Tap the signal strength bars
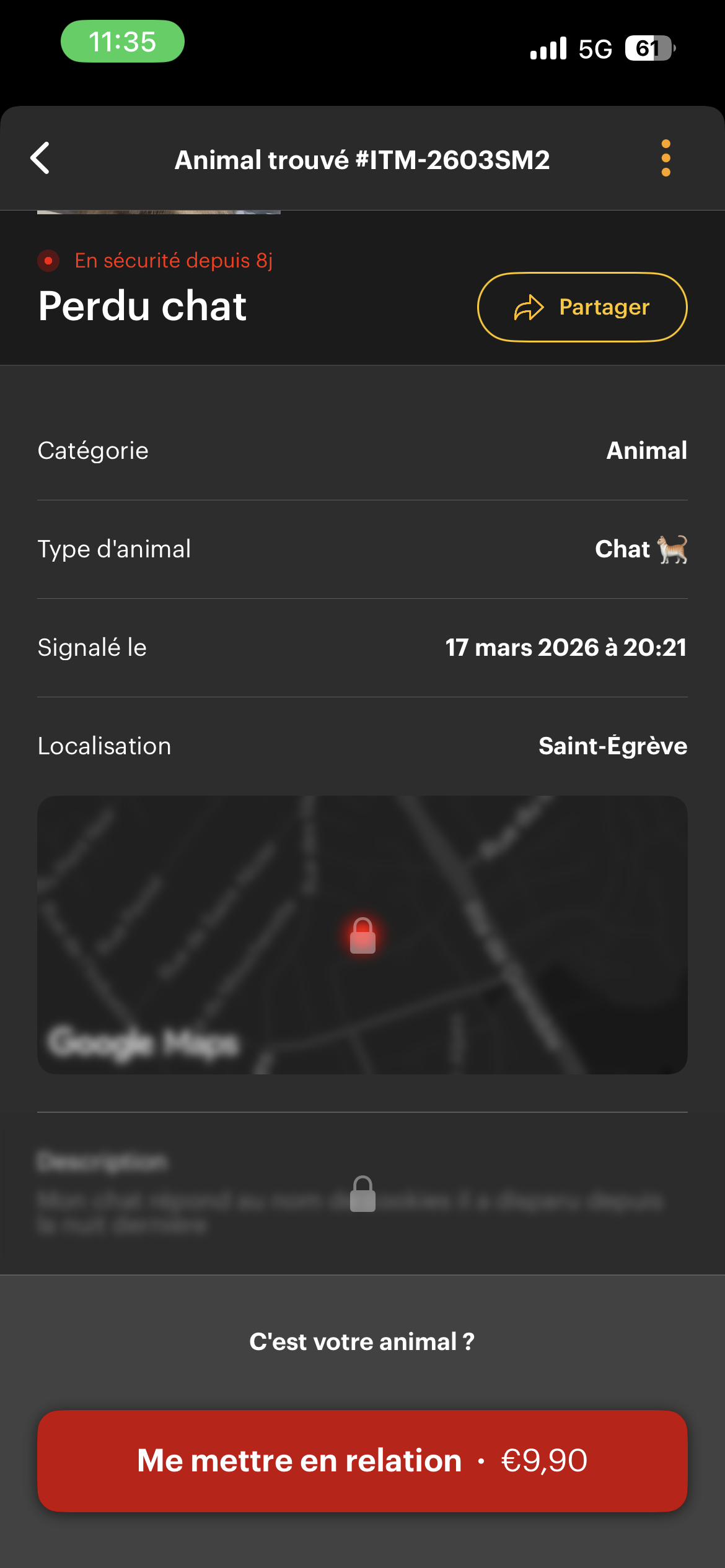725x1568 pixels. (x=547, y=48)
